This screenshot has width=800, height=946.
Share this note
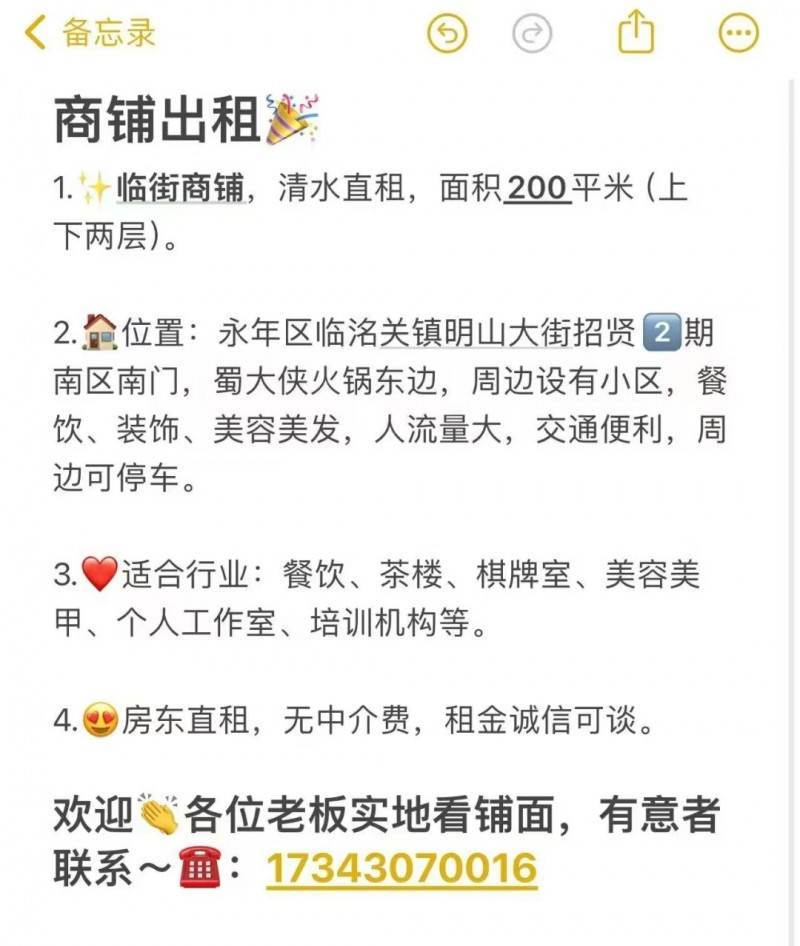[636, 33]
